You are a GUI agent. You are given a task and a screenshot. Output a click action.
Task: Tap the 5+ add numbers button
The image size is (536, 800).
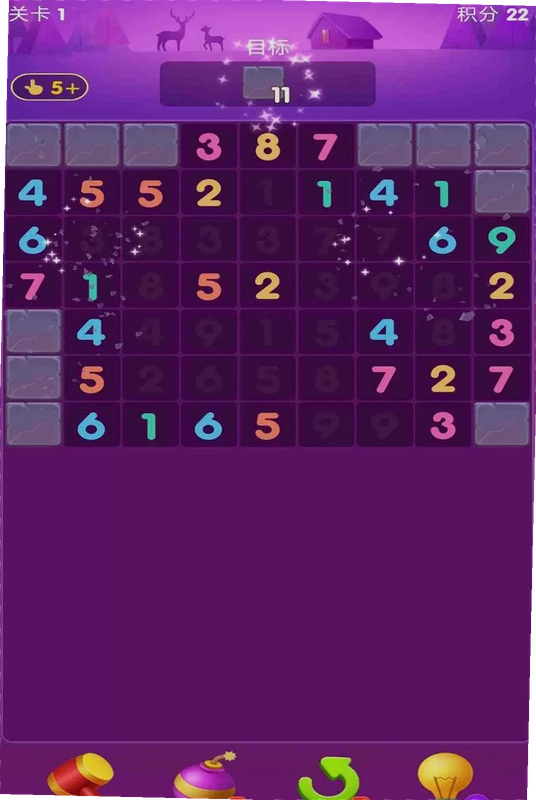[x=49, y=88]
